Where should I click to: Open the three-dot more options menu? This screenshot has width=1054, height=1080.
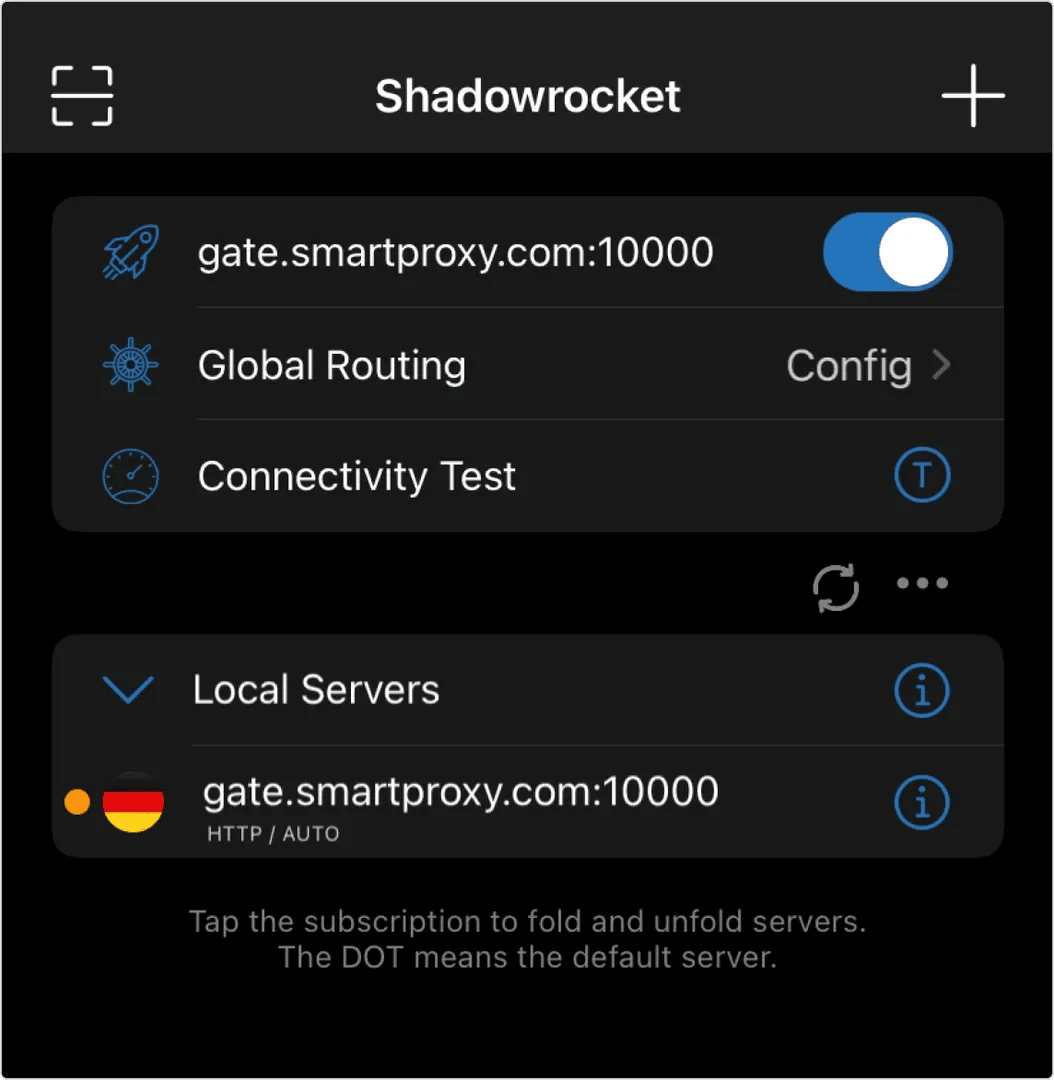pos(922,584)
